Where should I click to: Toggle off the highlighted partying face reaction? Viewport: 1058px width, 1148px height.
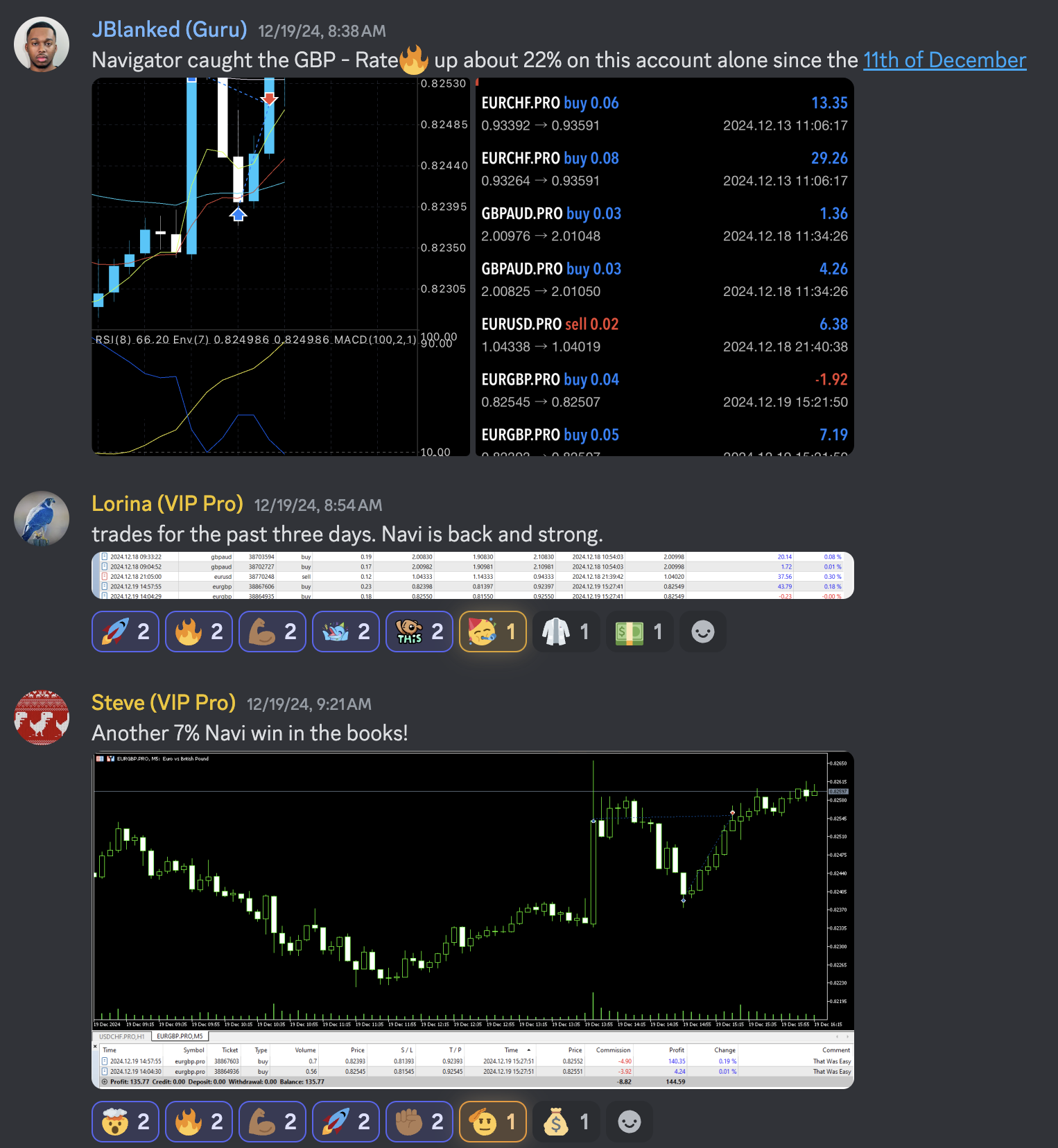[x=492, y=632]
